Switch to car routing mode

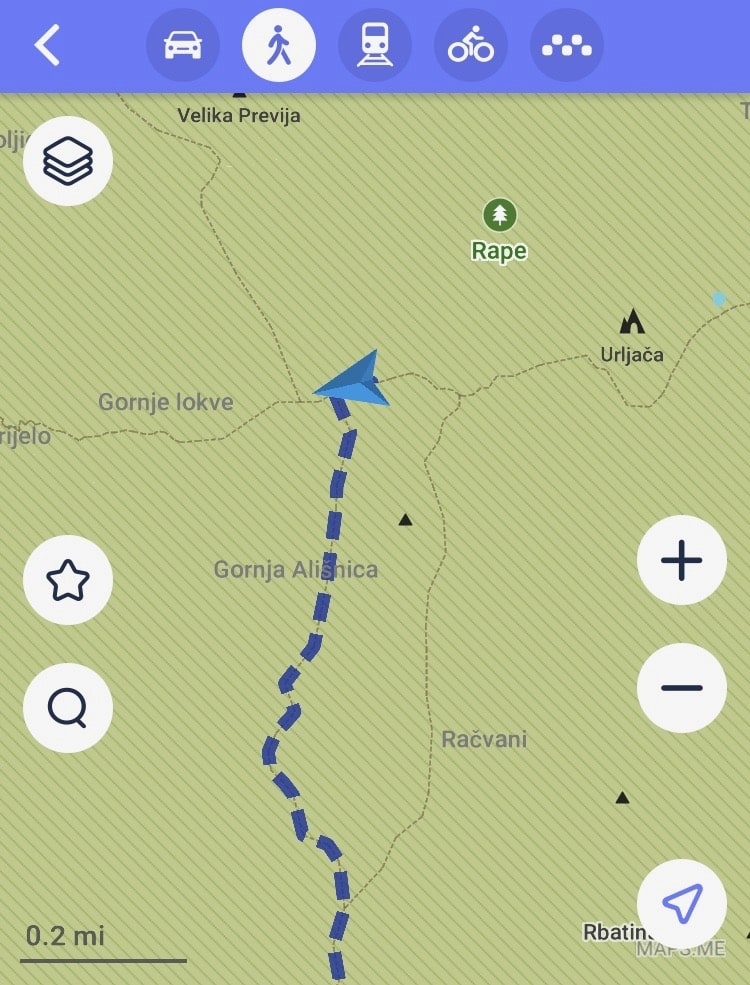click(183, 46)
